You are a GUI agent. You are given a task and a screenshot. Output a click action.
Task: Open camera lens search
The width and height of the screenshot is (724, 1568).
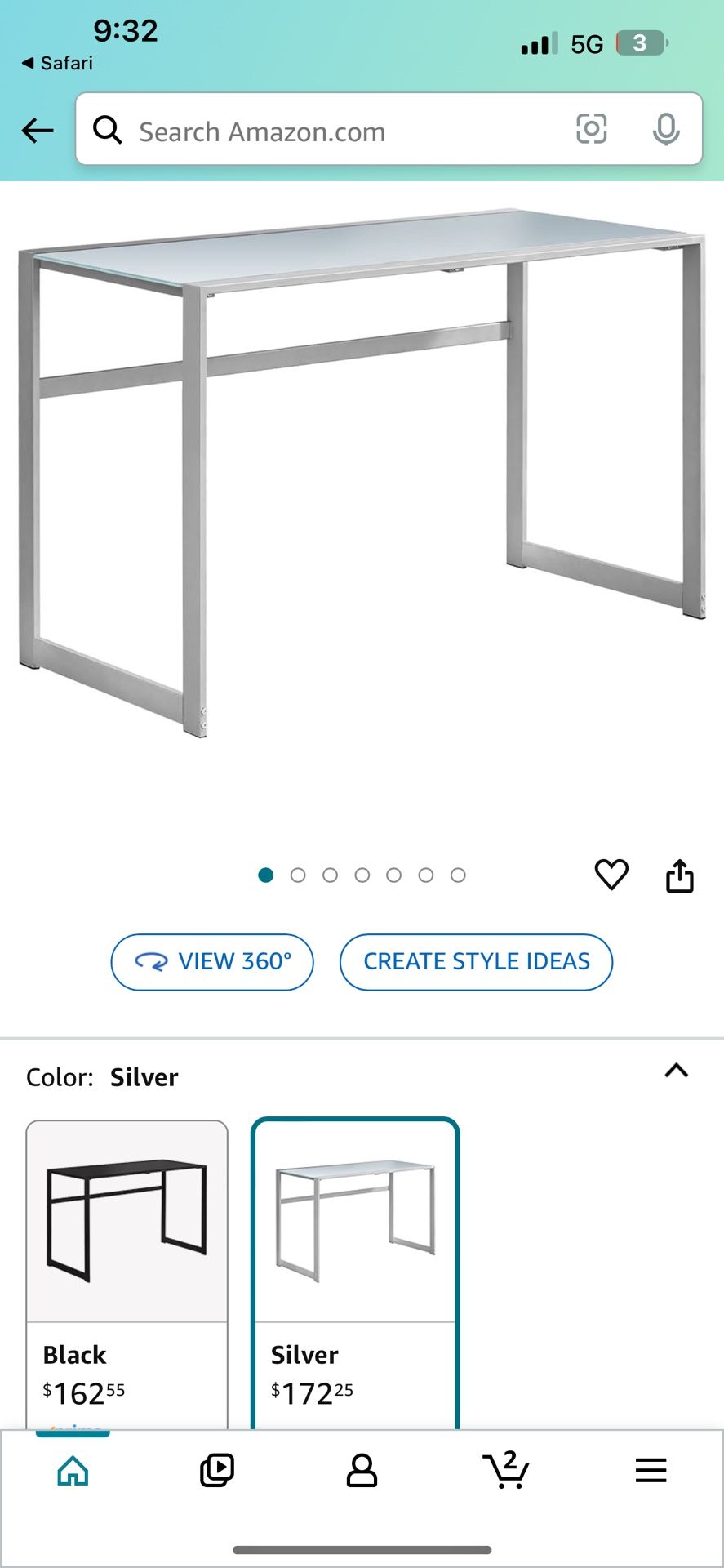pos(591,129)
